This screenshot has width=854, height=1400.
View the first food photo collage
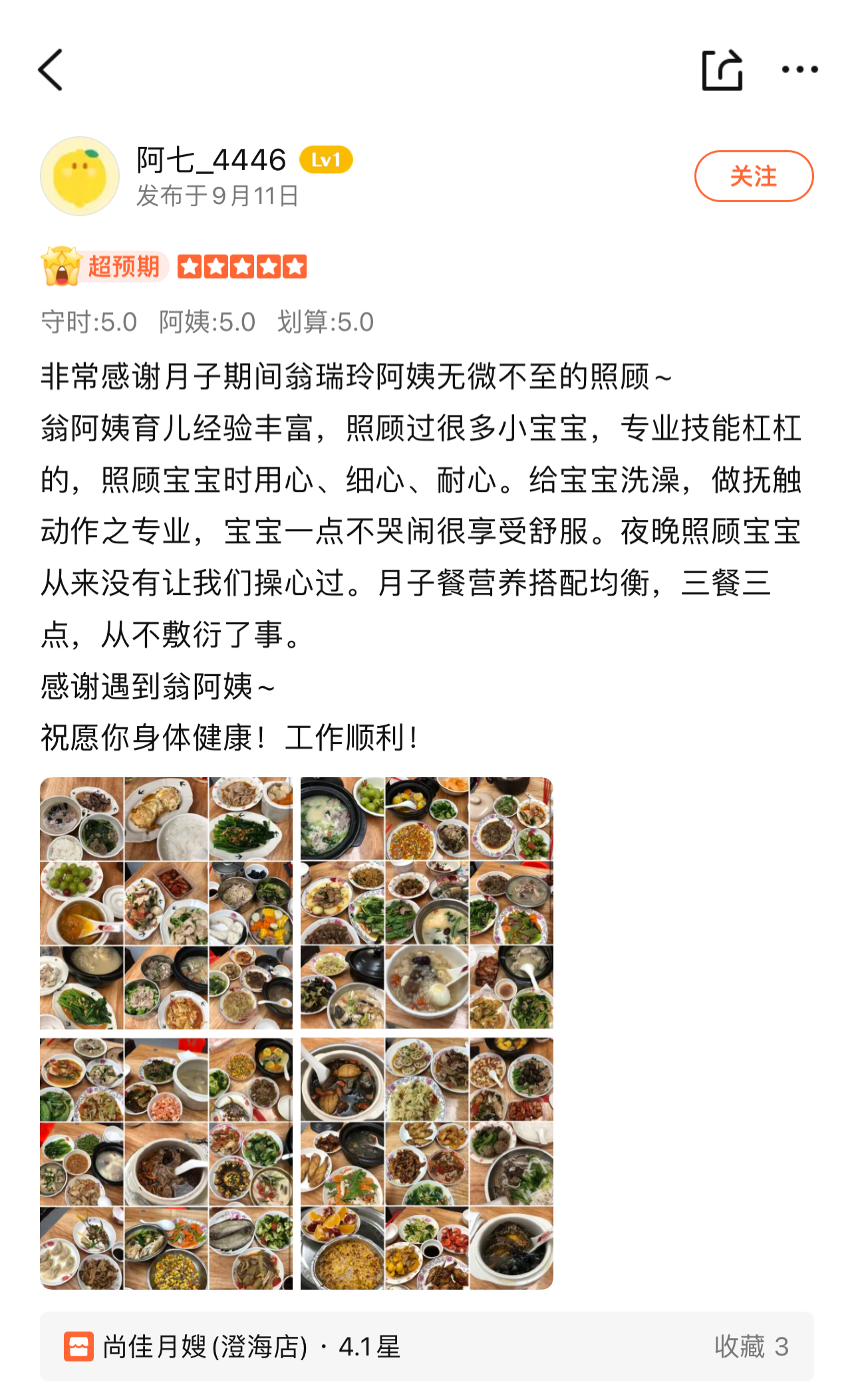166,903
